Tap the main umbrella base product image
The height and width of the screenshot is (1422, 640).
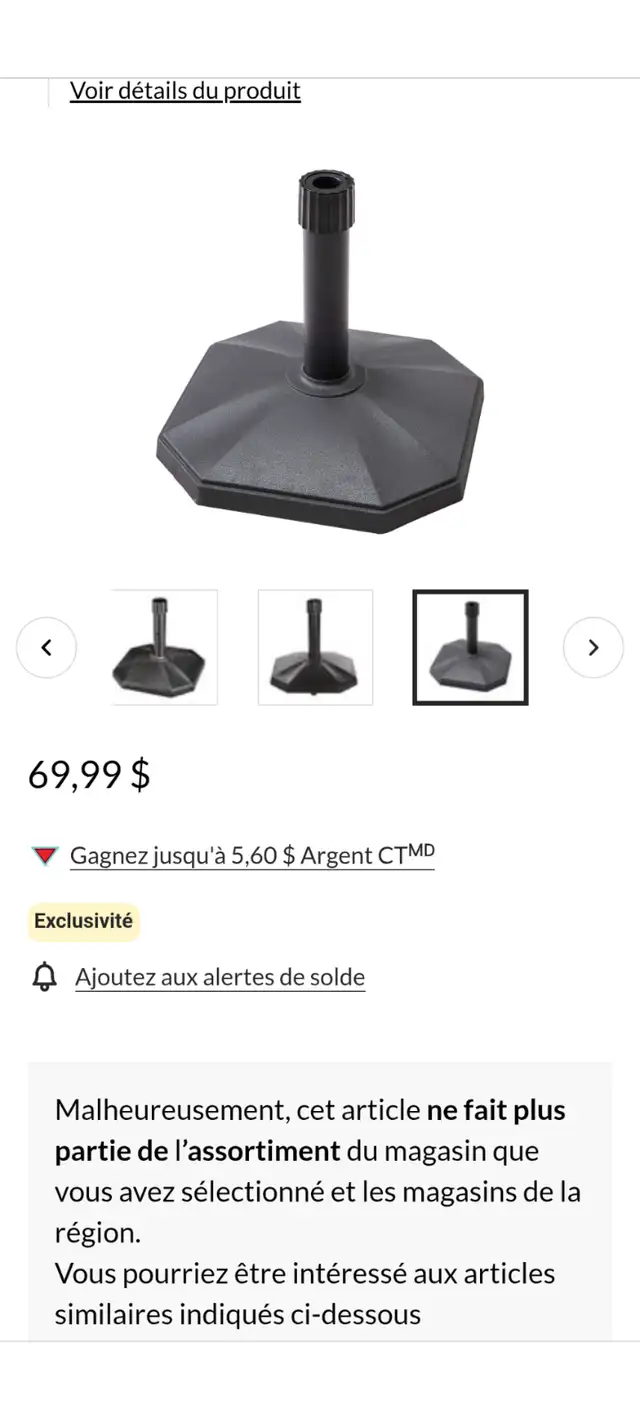(x=320, y=352)
